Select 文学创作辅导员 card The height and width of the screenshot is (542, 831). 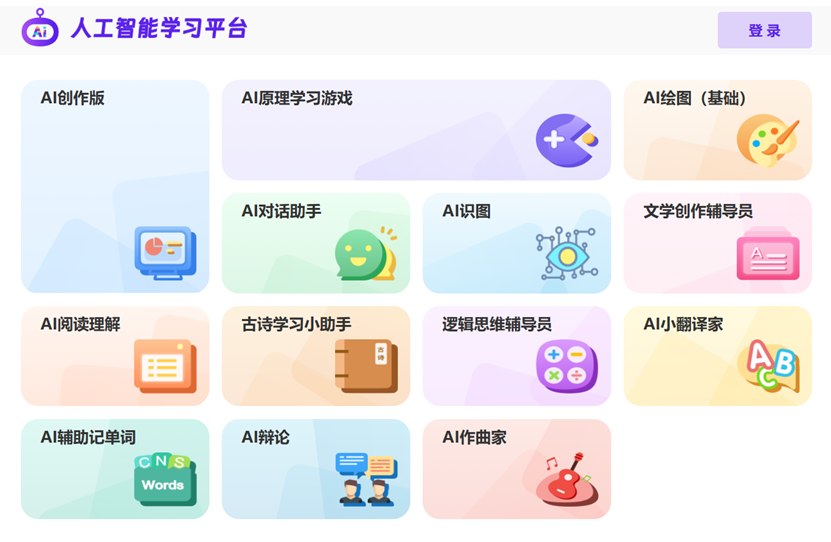tap(717, 243)
